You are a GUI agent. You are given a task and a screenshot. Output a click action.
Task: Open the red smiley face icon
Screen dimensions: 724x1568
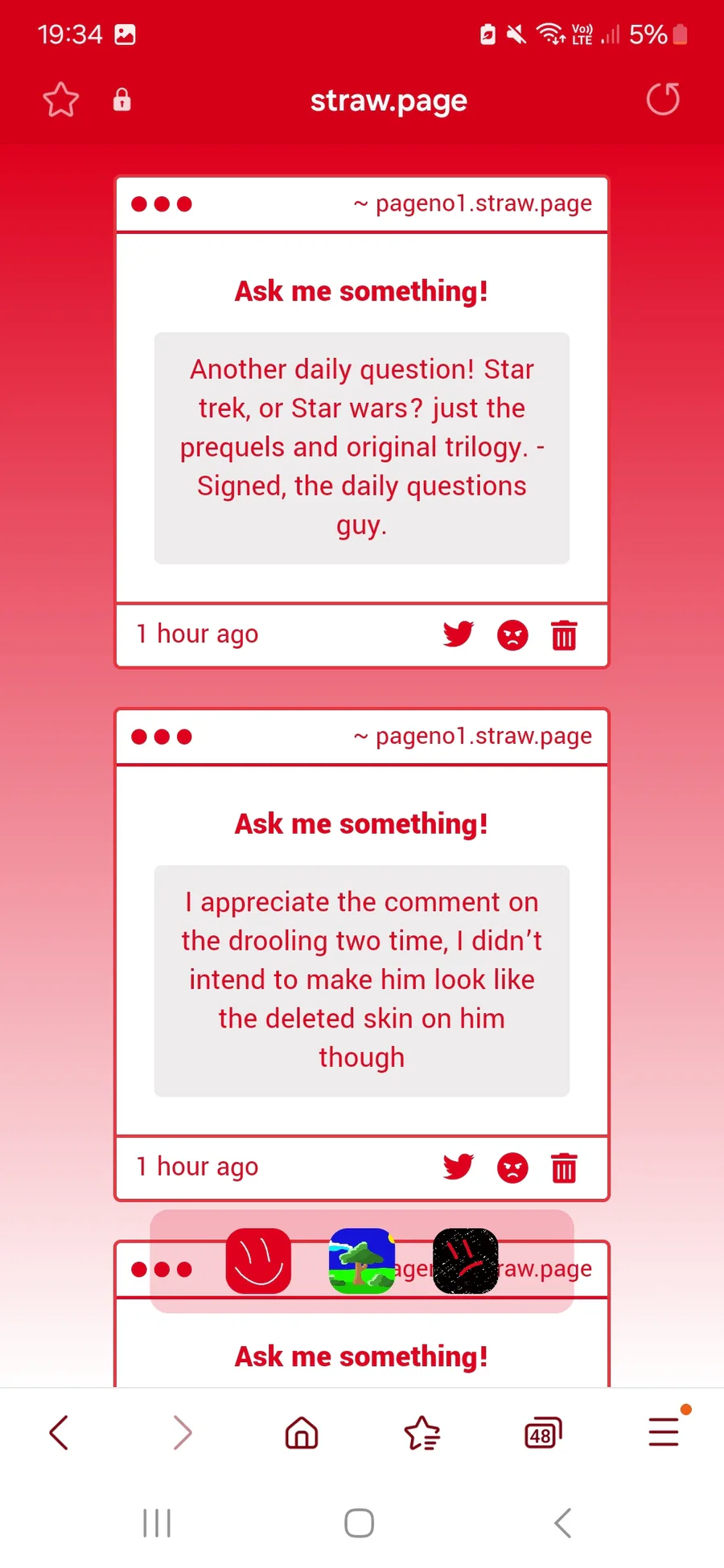click(258, 1261)
